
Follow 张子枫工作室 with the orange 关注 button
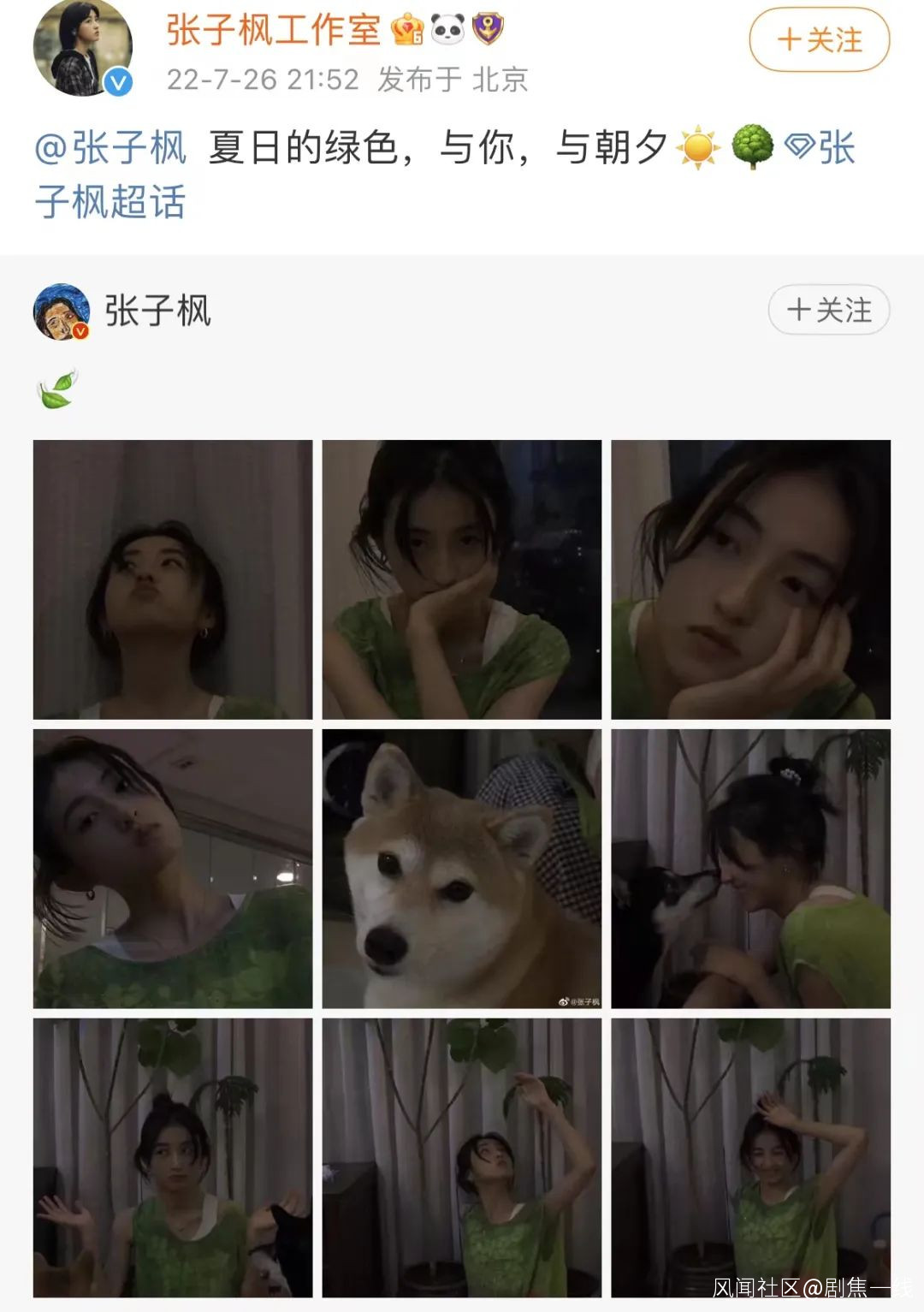[x=819, y=39]
